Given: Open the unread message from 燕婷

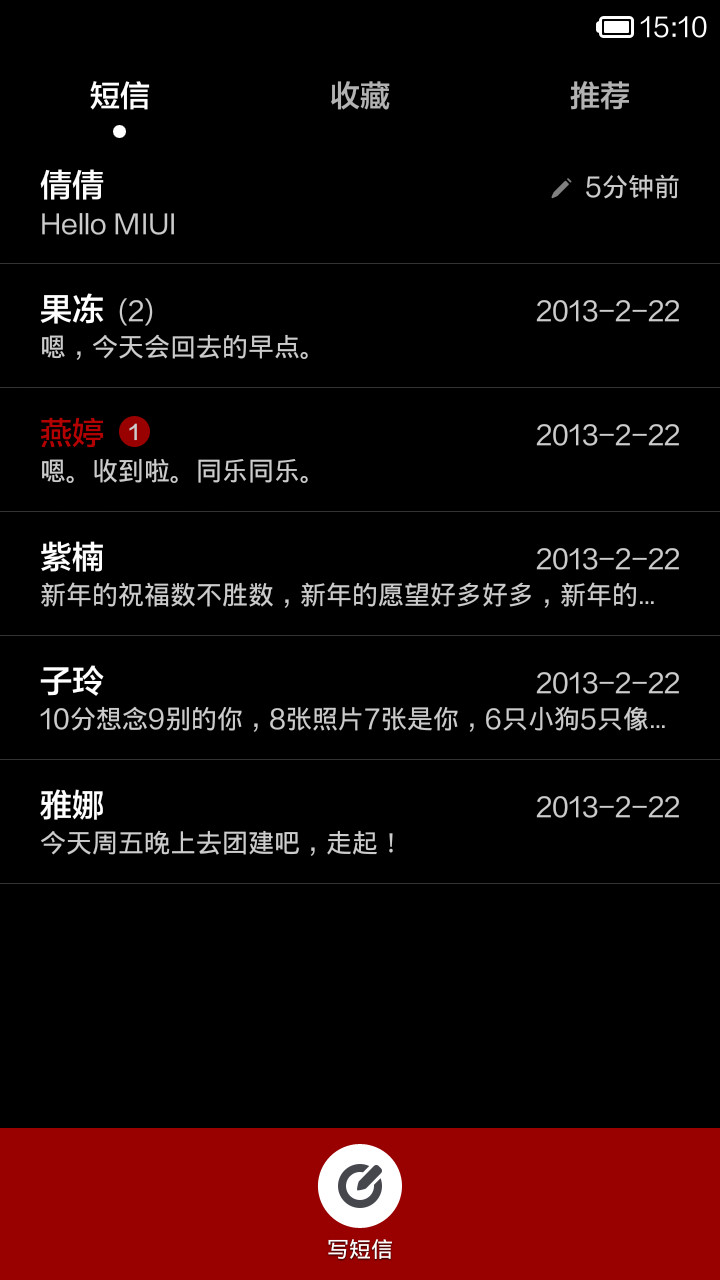Looking at the screenshot, I should [x=360, y=450].
